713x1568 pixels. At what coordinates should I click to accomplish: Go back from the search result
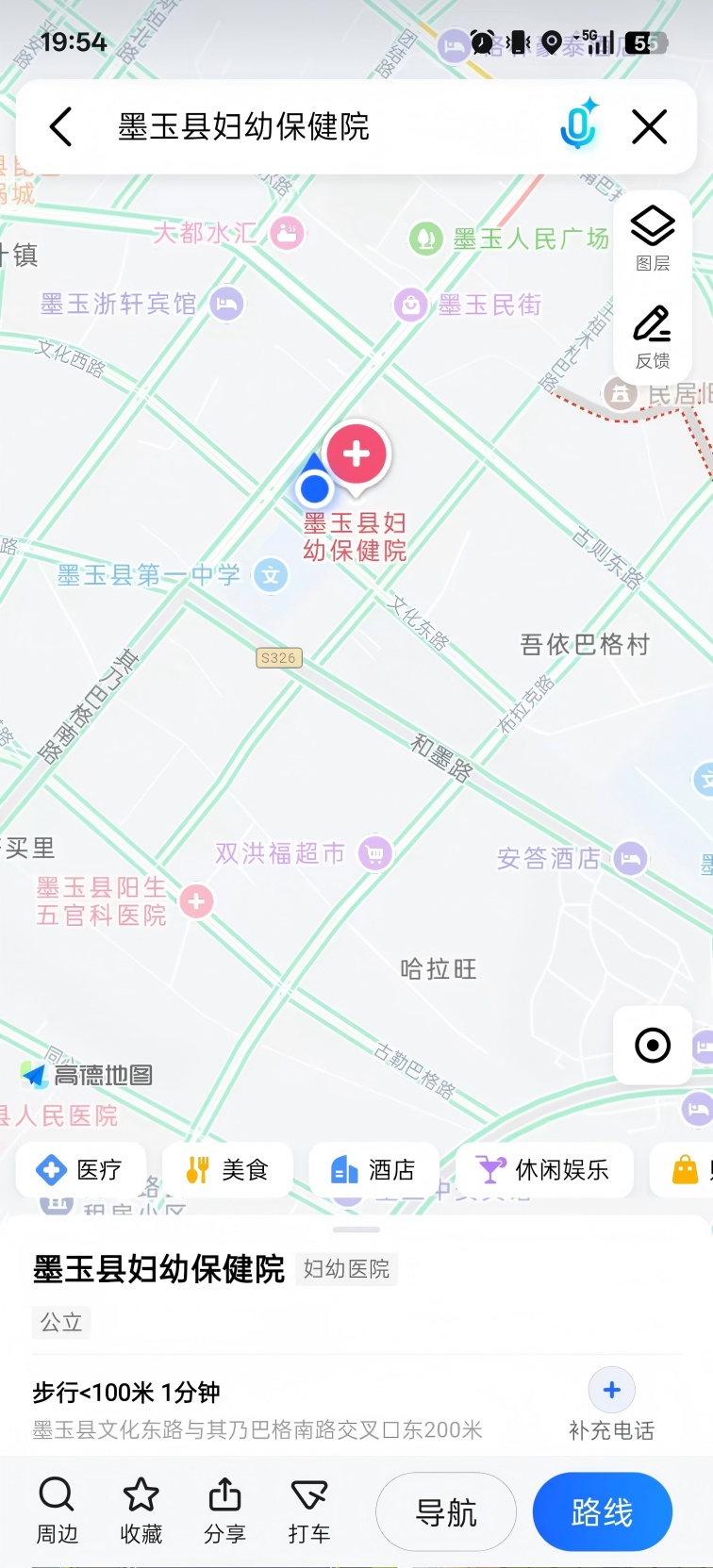pyautogui.click(x=61, y=126)
